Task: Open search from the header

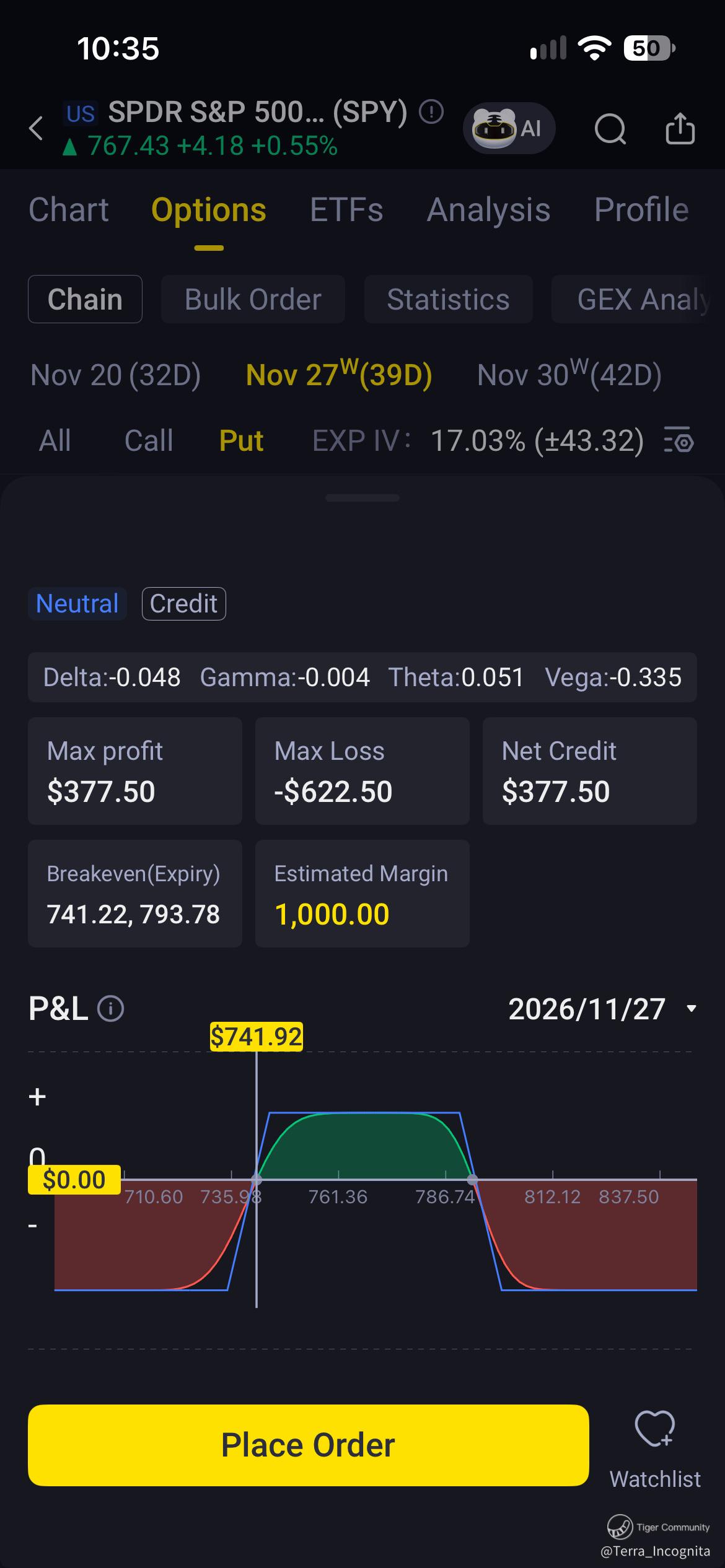Action: (610, 129)
